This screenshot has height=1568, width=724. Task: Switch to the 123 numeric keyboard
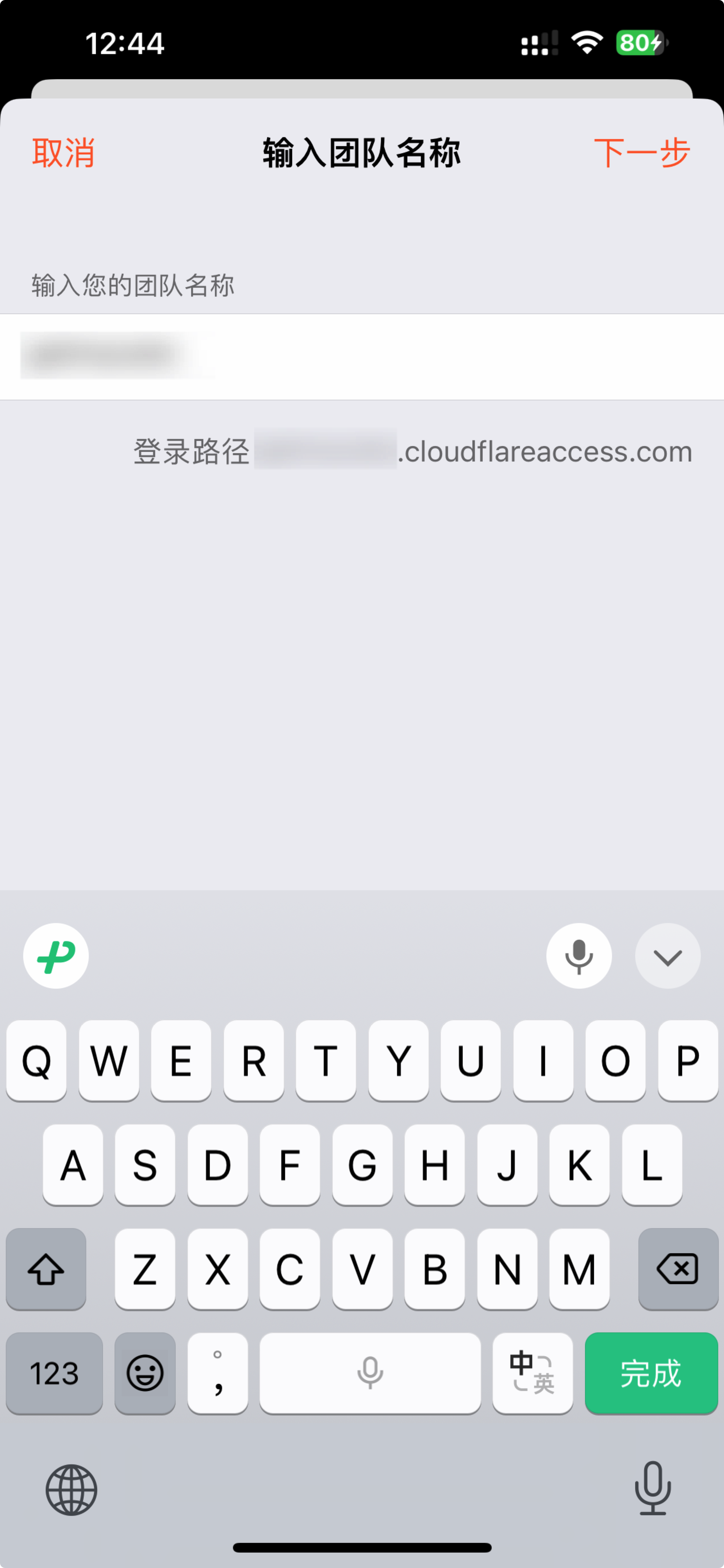54,1373
